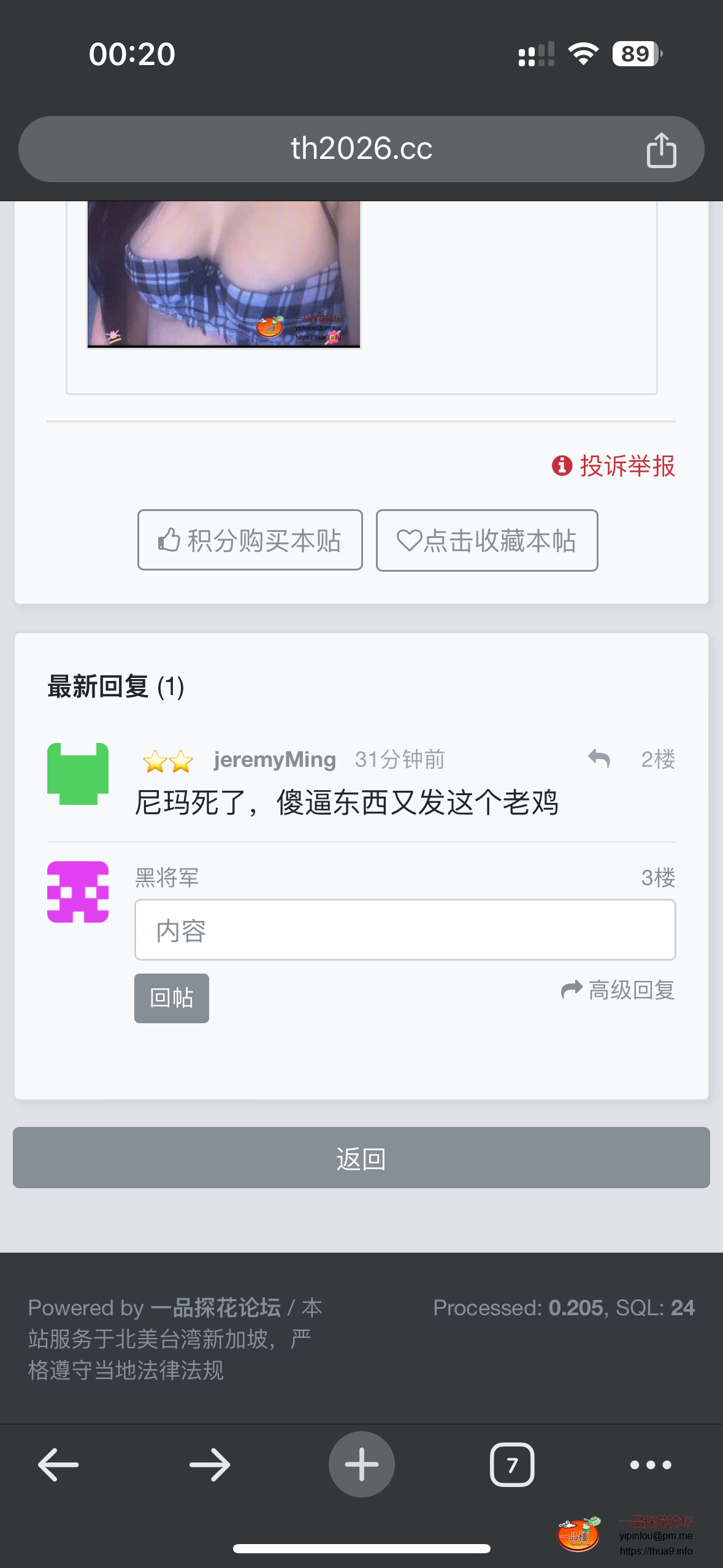
Task: Tap the th2026.cc address bar
Action: click(x=361, y=149)
